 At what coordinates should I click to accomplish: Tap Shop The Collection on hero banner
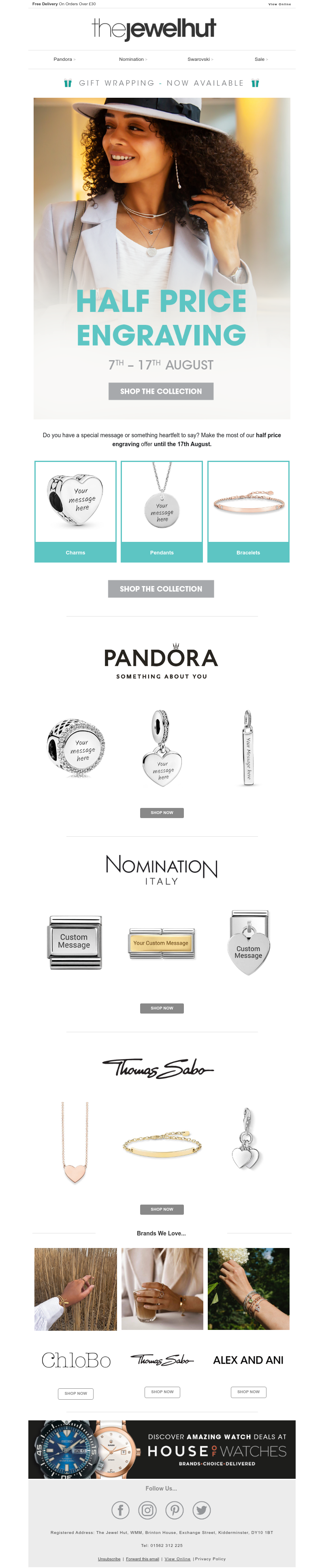161,391
